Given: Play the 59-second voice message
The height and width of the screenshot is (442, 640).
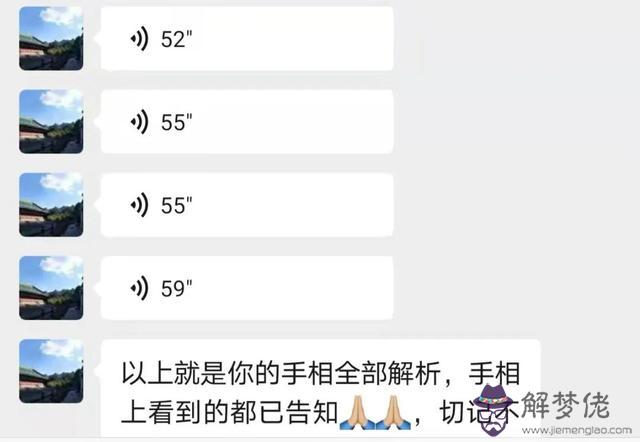Looking at the screenshot, I should tap(246, 289).
